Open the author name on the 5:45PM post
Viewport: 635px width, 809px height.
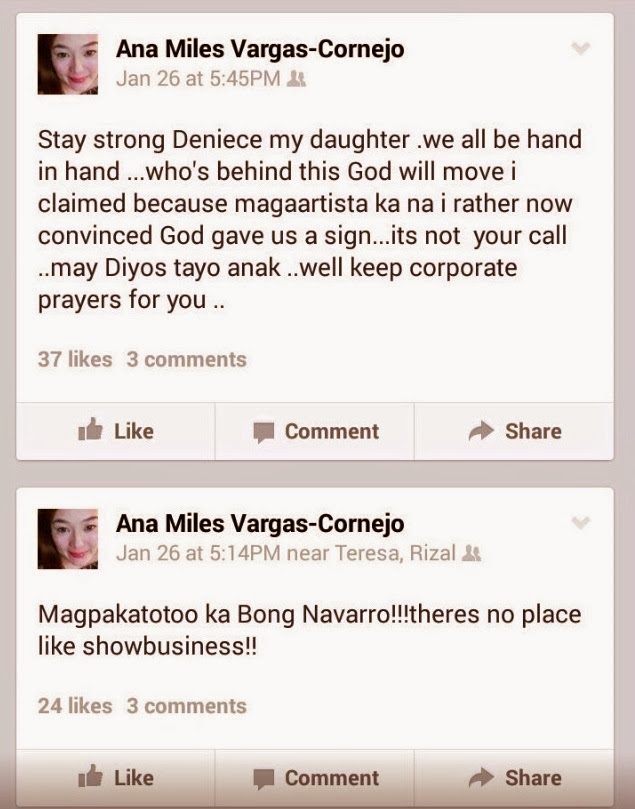point(260,48)
